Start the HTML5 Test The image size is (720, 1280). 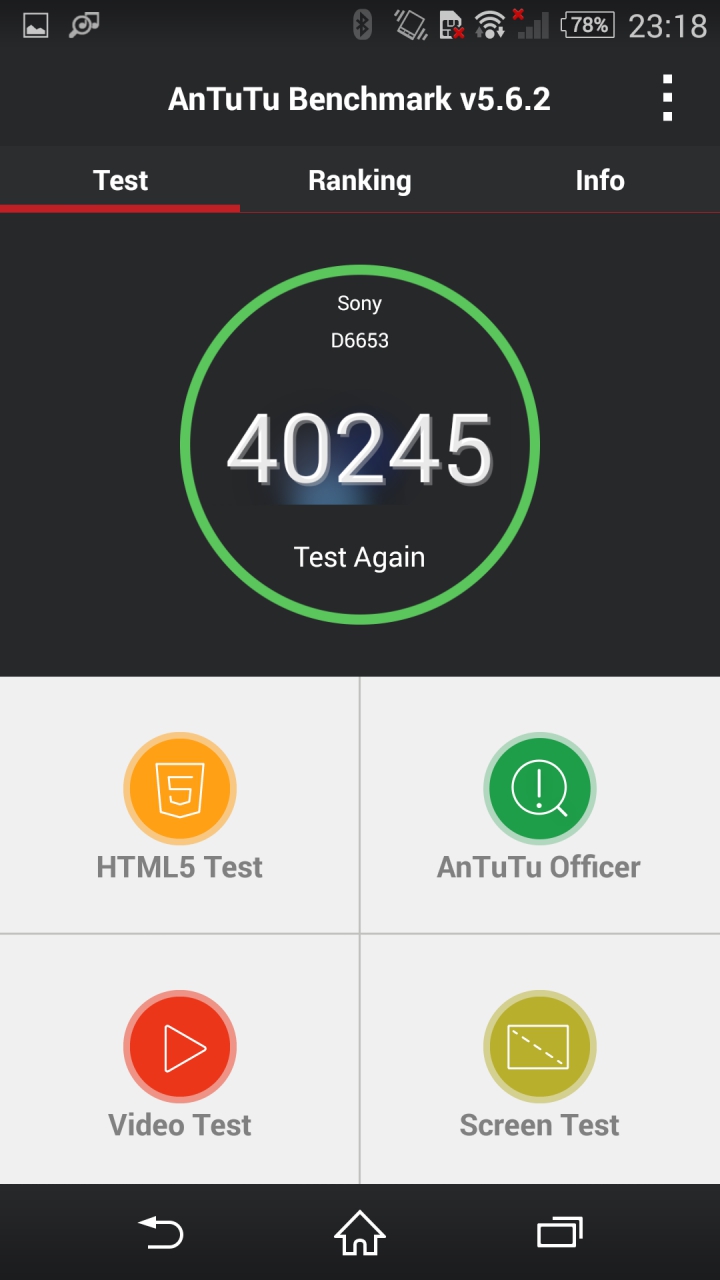(180, 806)
